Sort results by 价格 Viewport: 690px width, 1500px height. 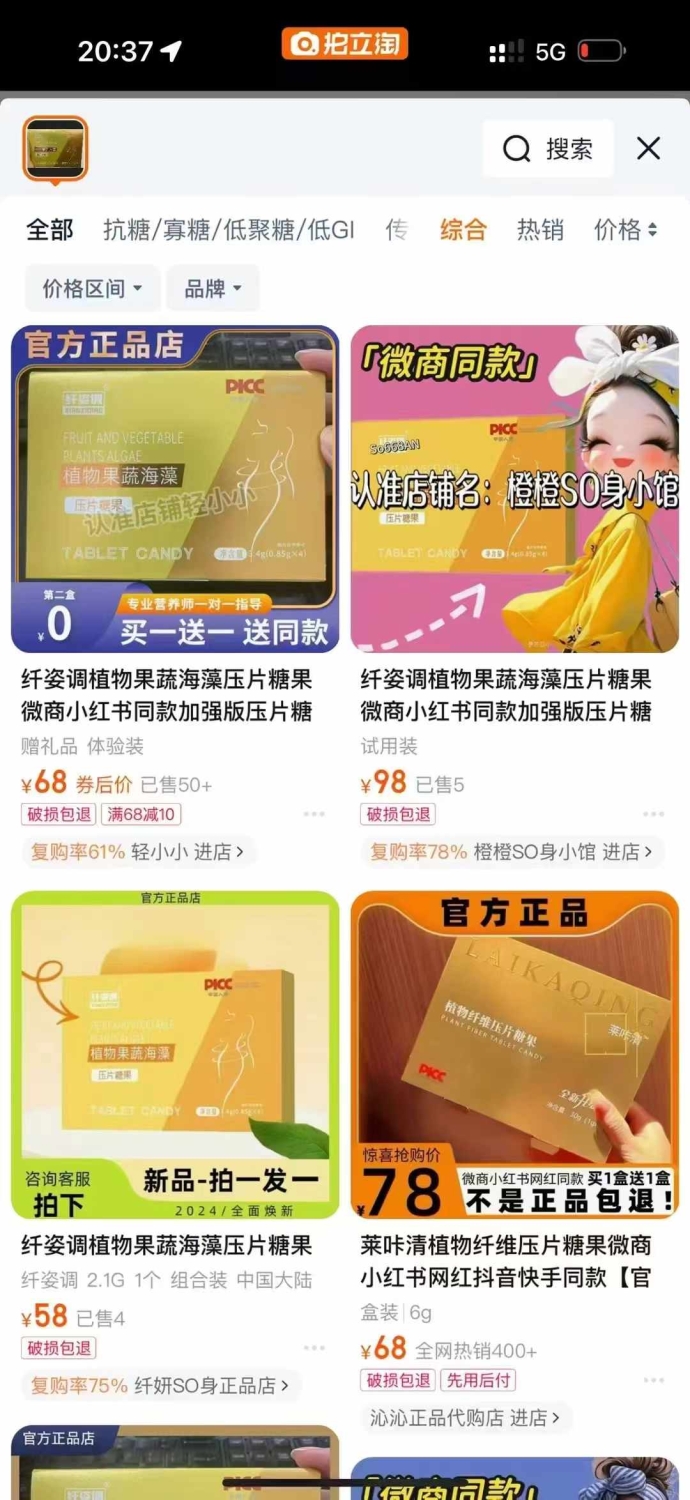[626, 230]
